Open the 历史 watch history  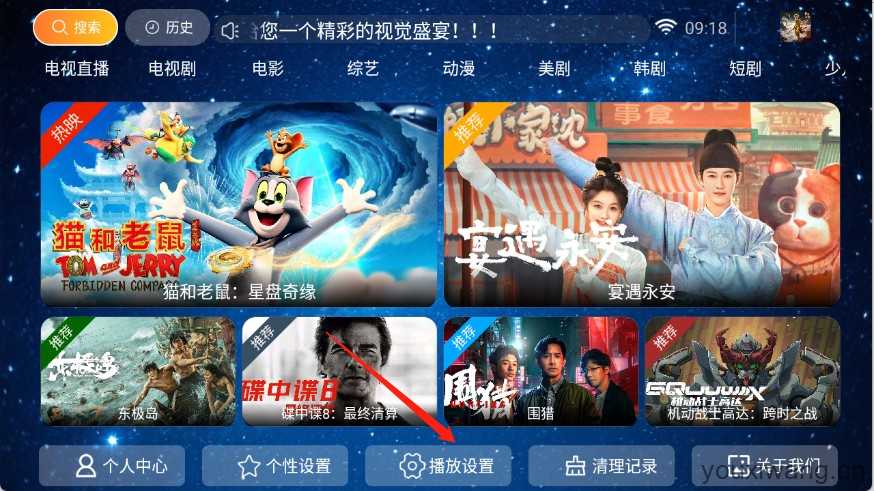pos(168,28)
